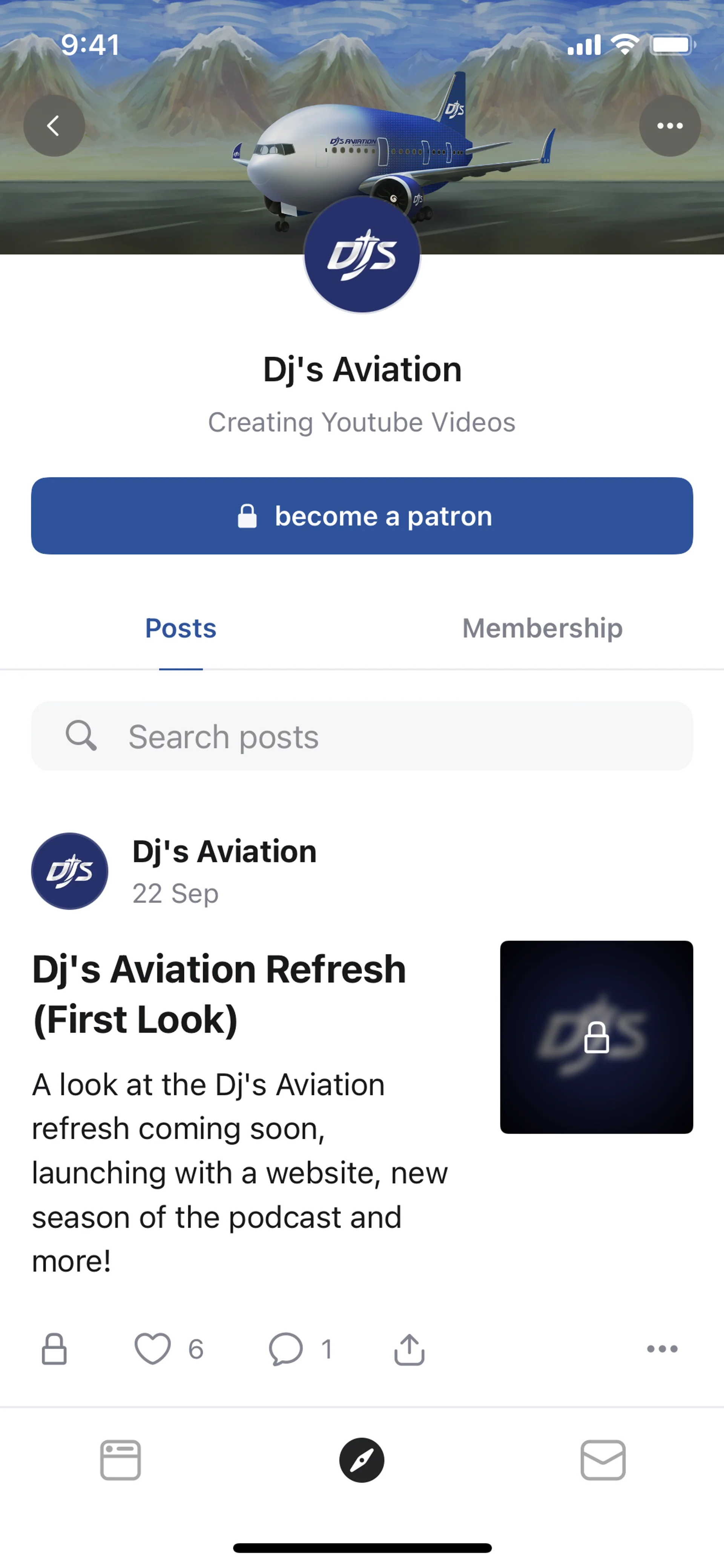The width and height of the screenshot is (724, 1568).
Task: Switch to the Membership tab
Action: pos(542,628)
